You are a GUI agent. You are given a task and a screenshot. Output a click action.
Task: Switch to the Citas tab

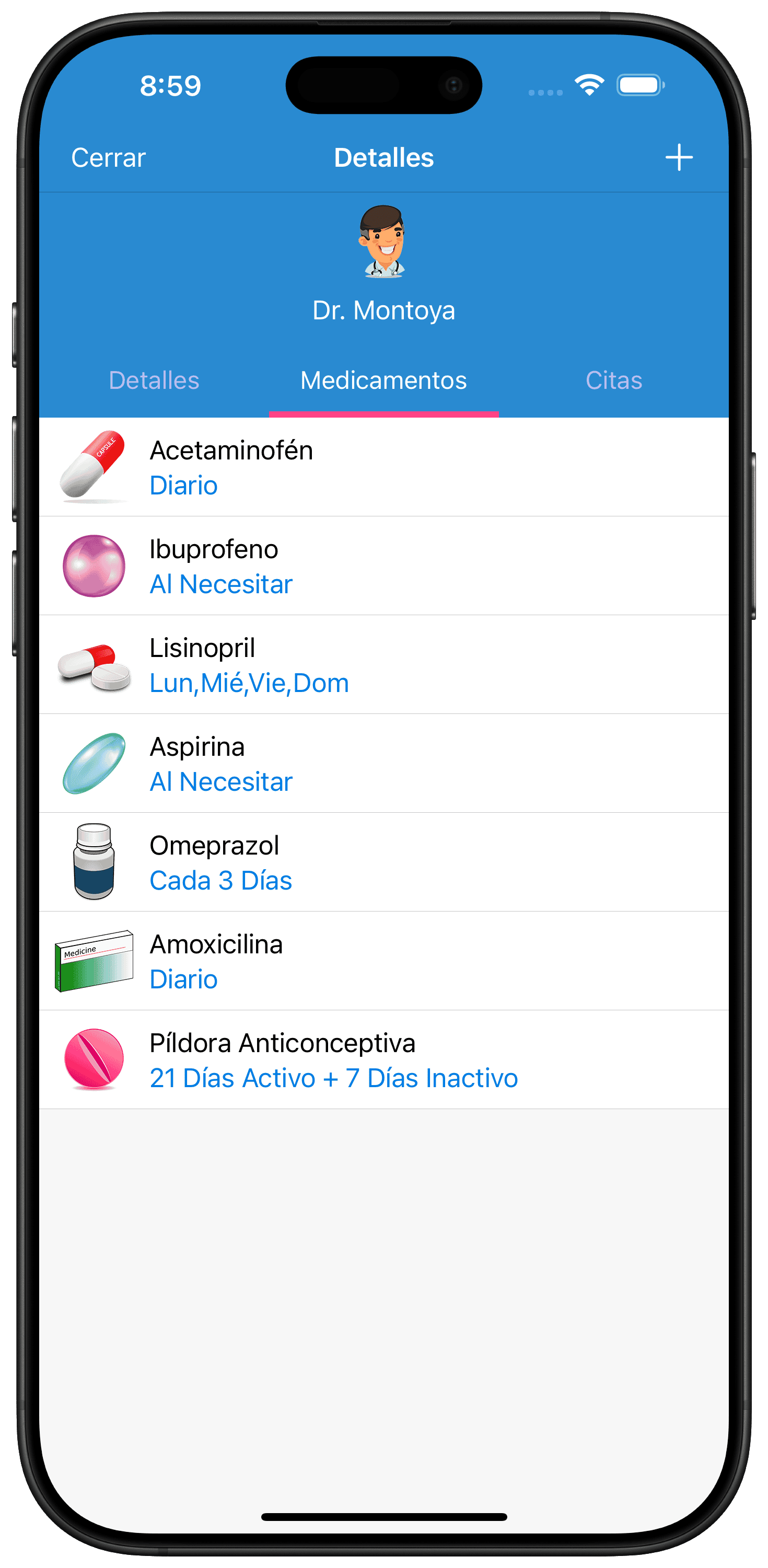pos(613,381)
